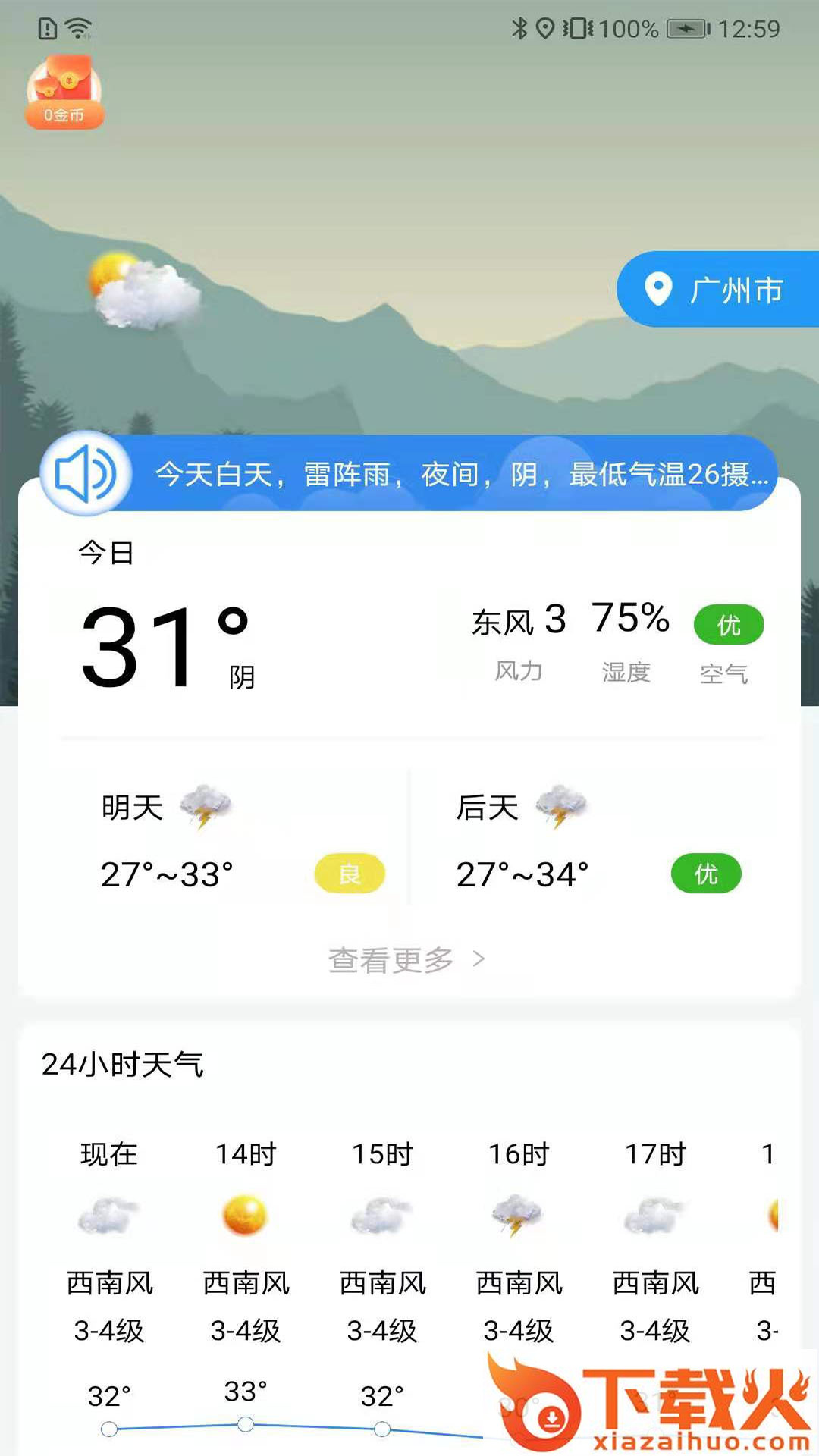
Task: Tap the 广州市 location button
Action: (x=717, y=290)
